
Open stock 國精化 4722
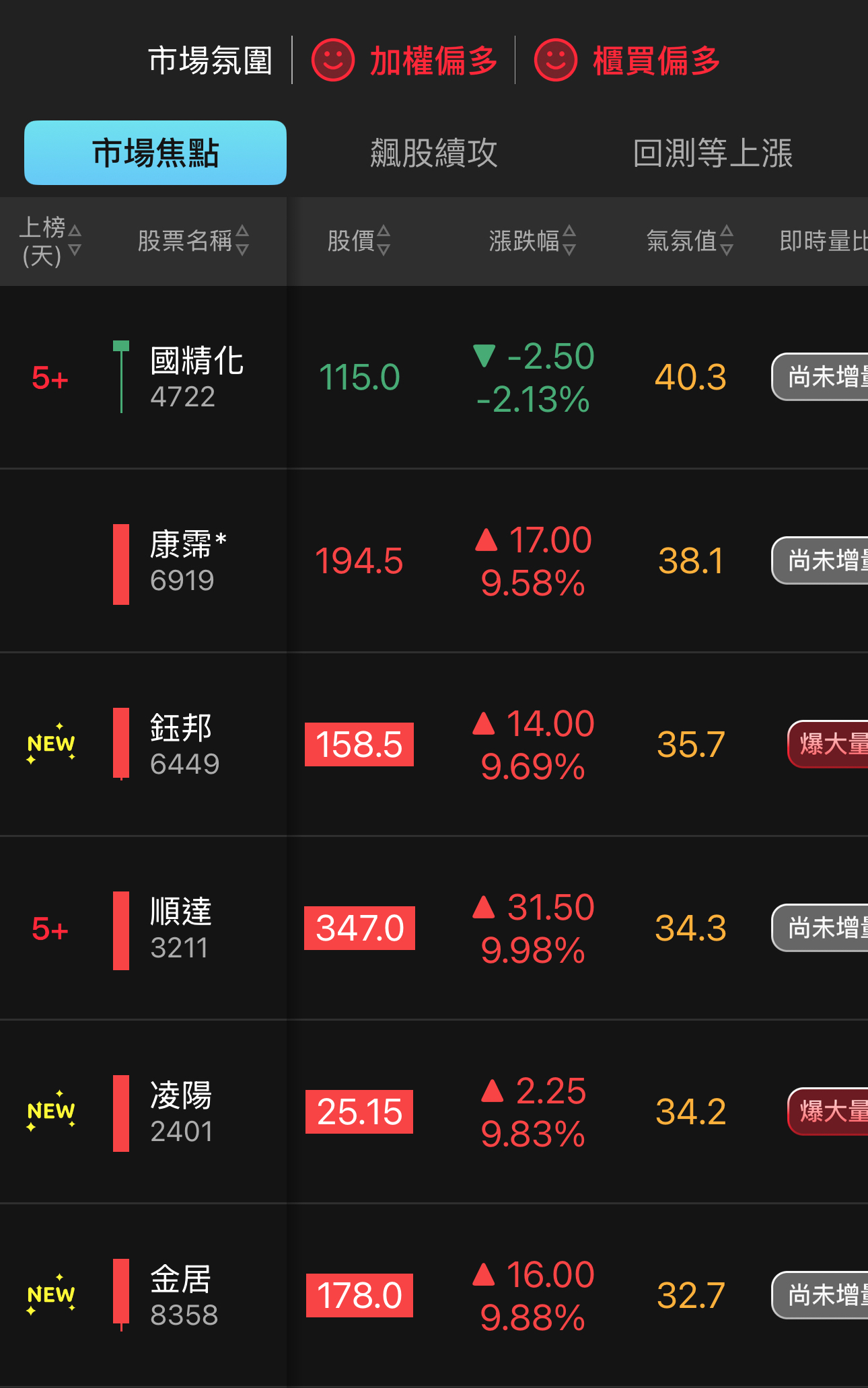196,377
